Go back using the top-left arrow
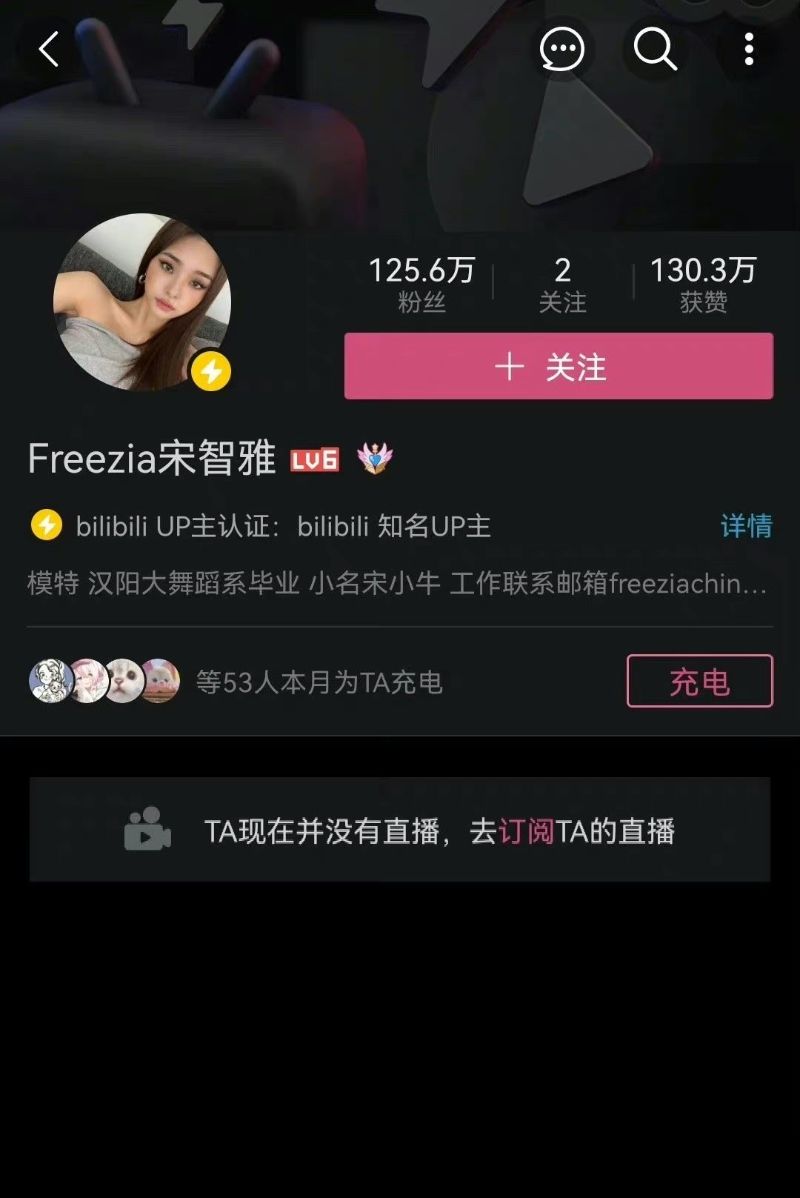800x1198 pixels. (x=48, y=49)
